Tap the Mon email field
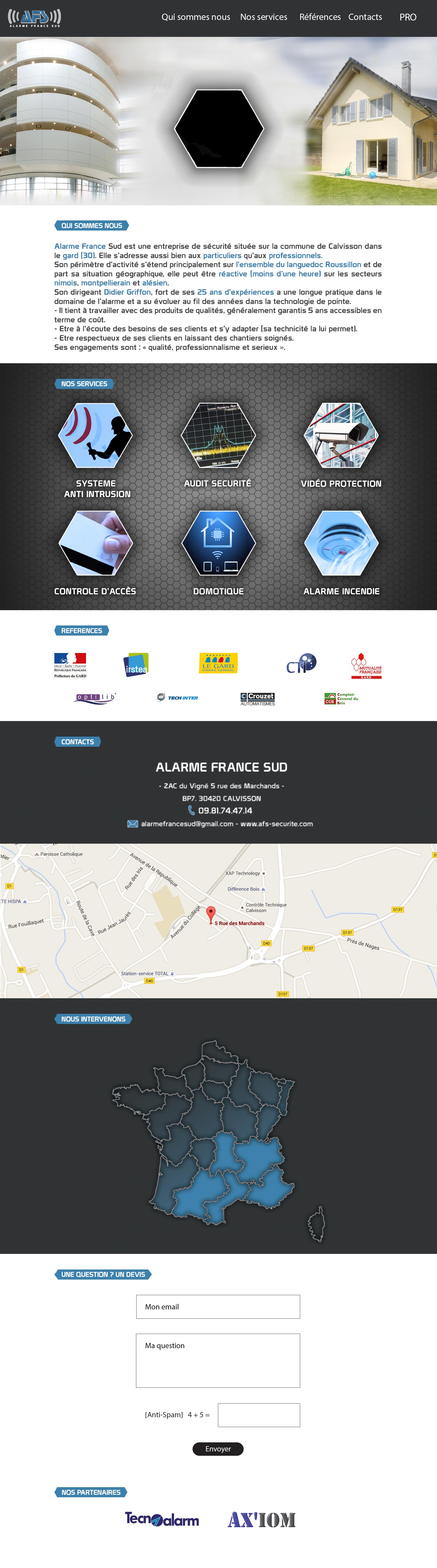This screenshot has height=1568, width=437. click(x=218, y=1307)
